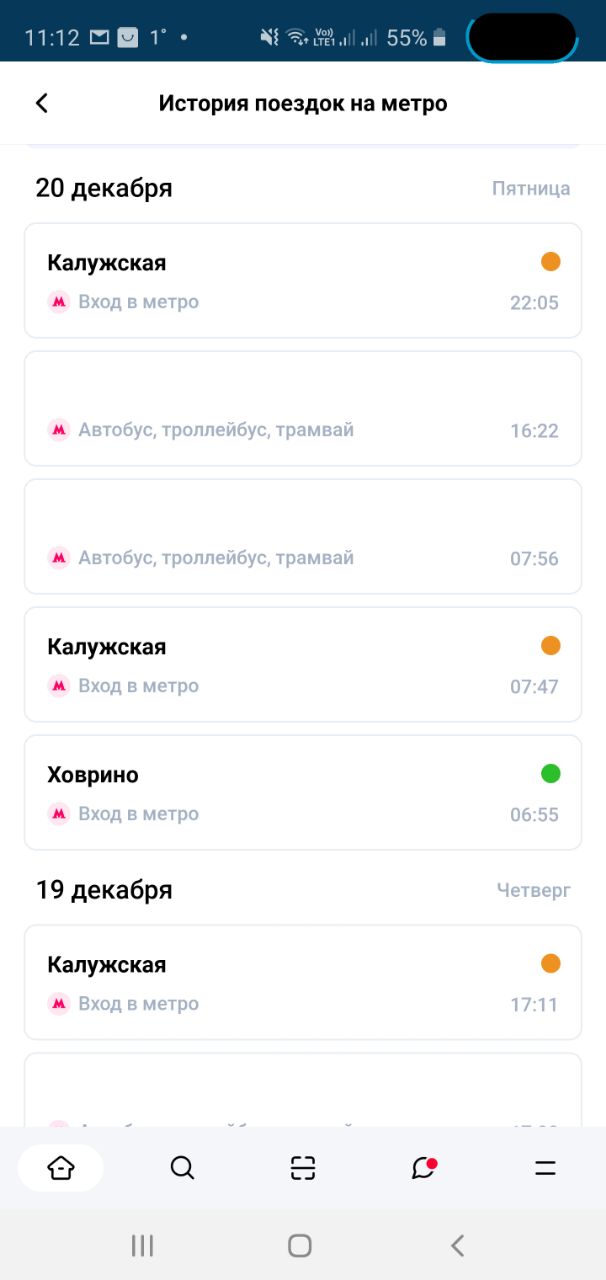
Task: Open the bus trip at 07:56
Action: (303, 537)
